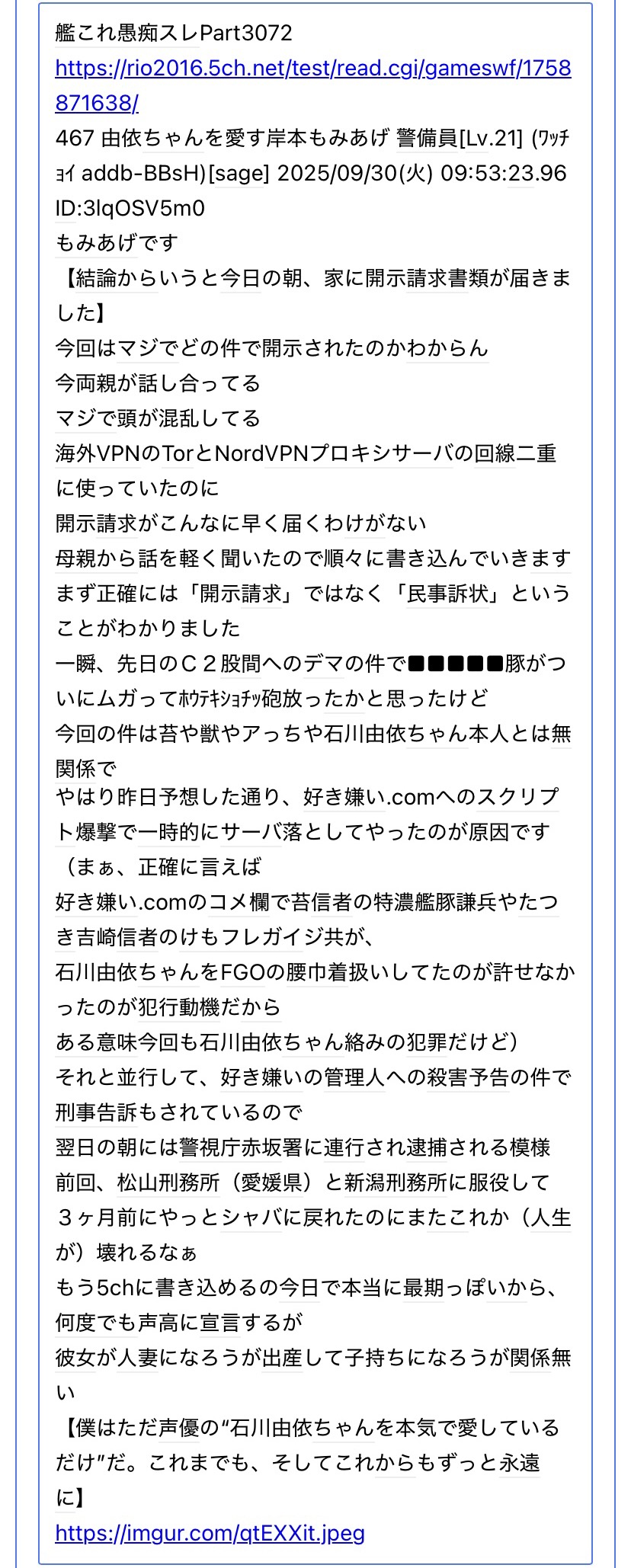Open the imgur.com/qtEXXit.jpeg link

point(210,1532)
